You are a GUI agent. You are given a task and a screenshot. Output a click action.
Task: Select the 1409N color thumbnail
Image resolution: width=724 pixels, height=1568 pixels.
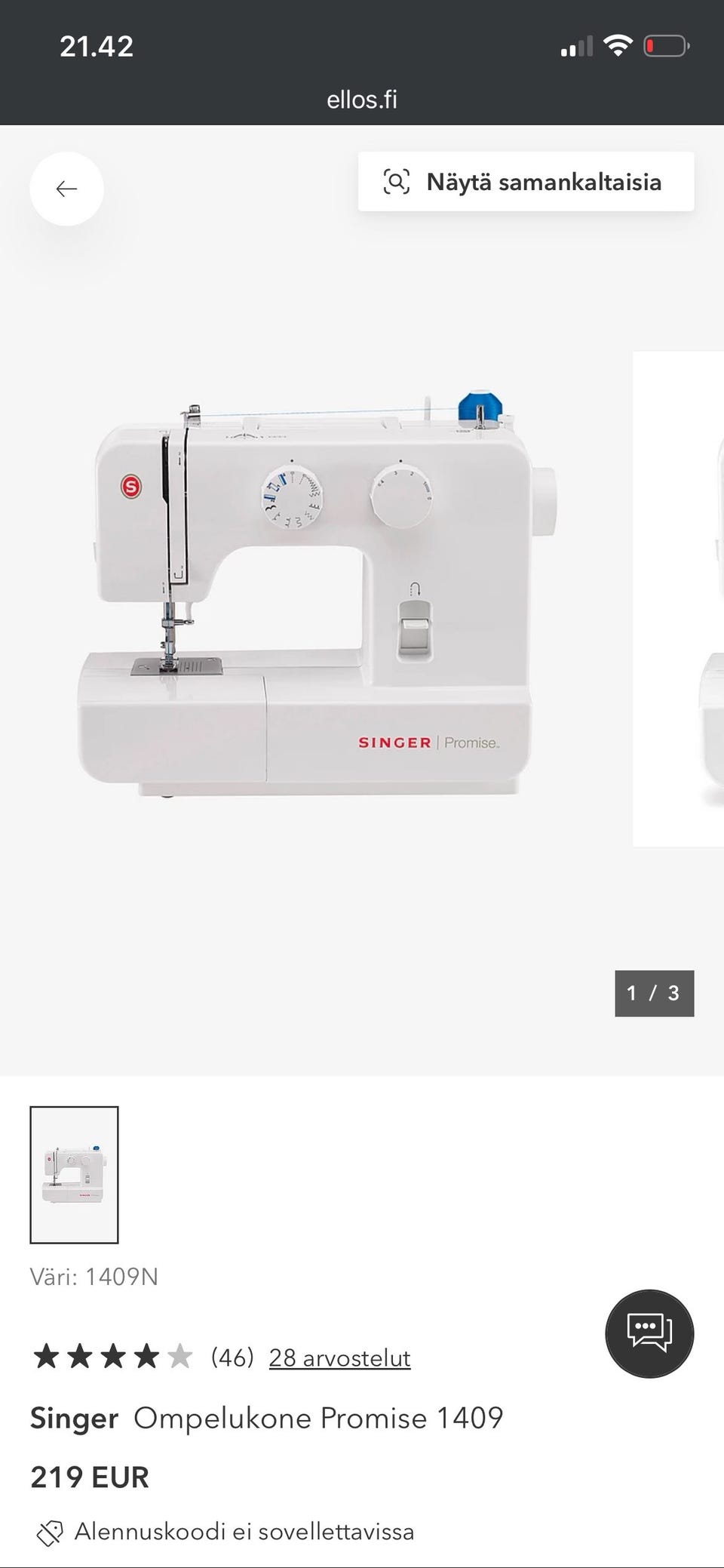click(74, 1174)
